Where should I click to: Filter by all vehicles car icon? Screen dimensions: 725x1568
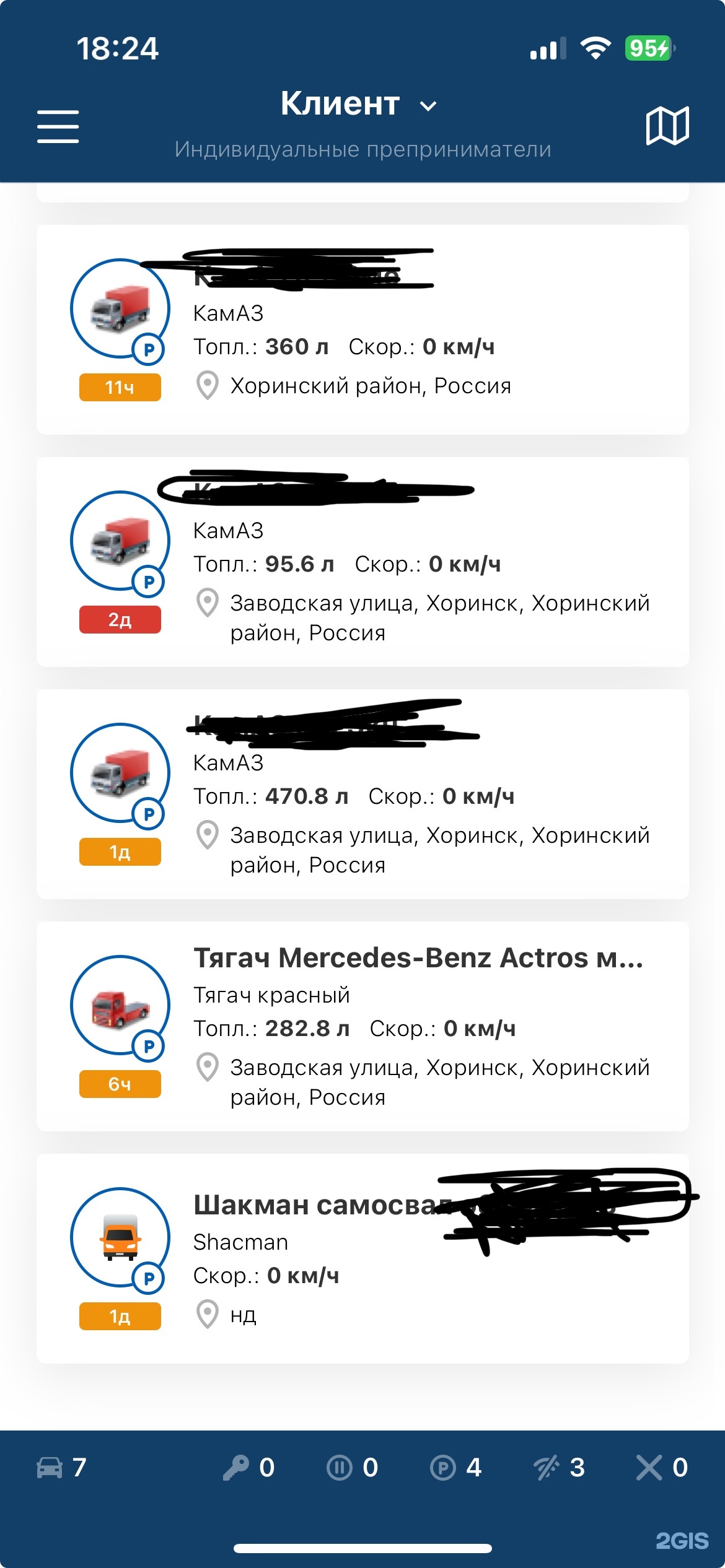point(61,1467)
